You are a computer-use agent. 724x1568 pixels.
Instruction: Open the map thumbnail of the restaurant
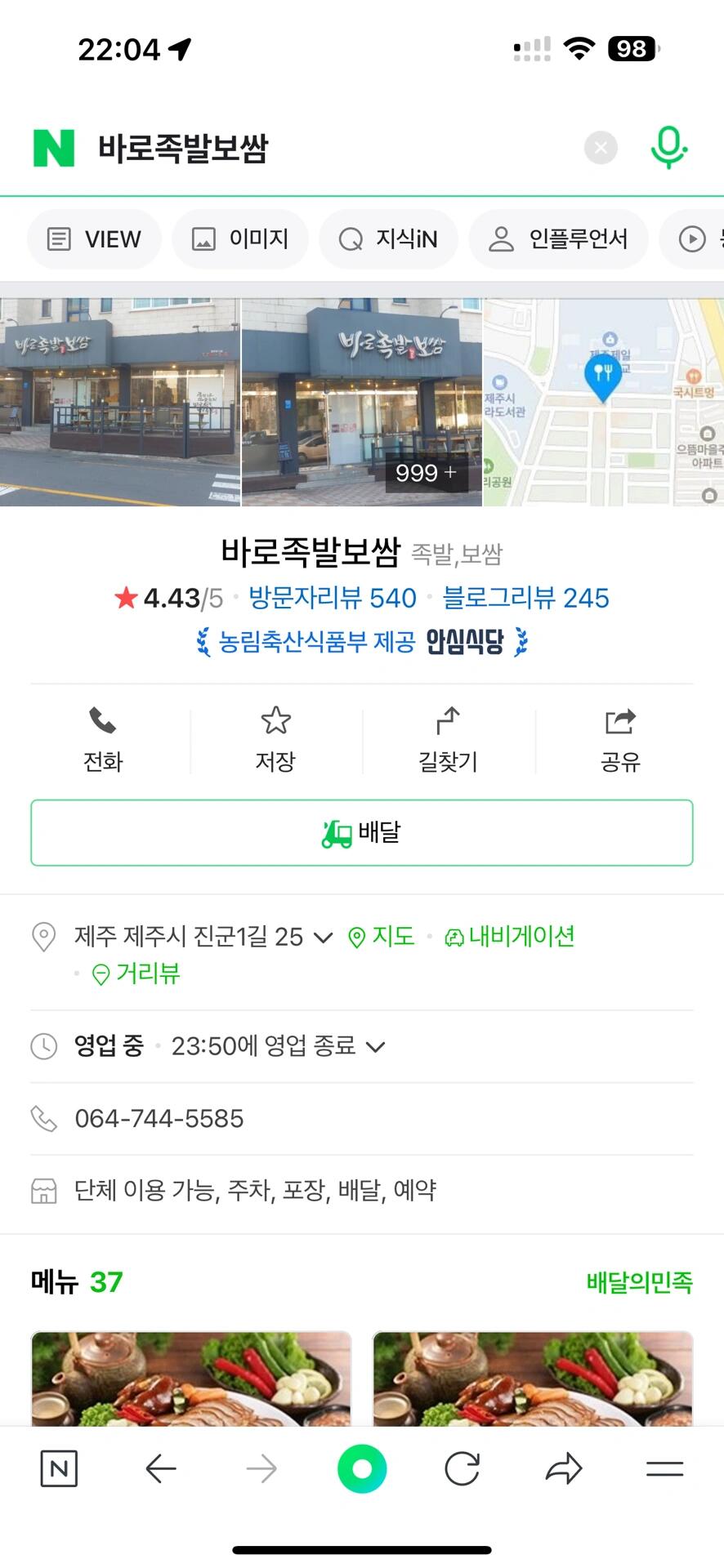click(603, 403)
